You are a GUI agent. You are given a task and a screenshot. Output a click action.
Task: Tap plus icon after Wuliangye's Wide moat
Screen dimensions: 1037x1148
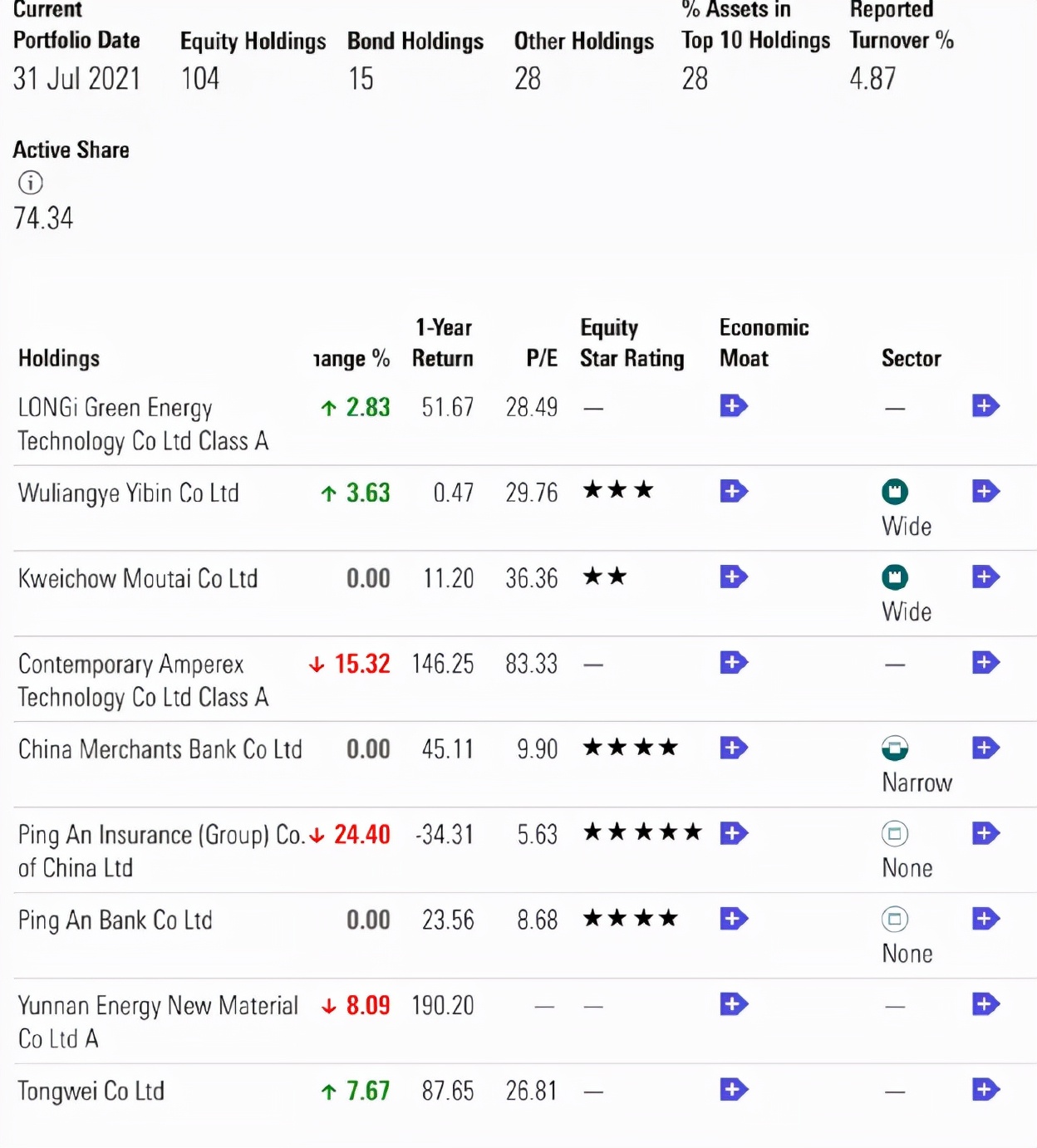click(985, 492)
